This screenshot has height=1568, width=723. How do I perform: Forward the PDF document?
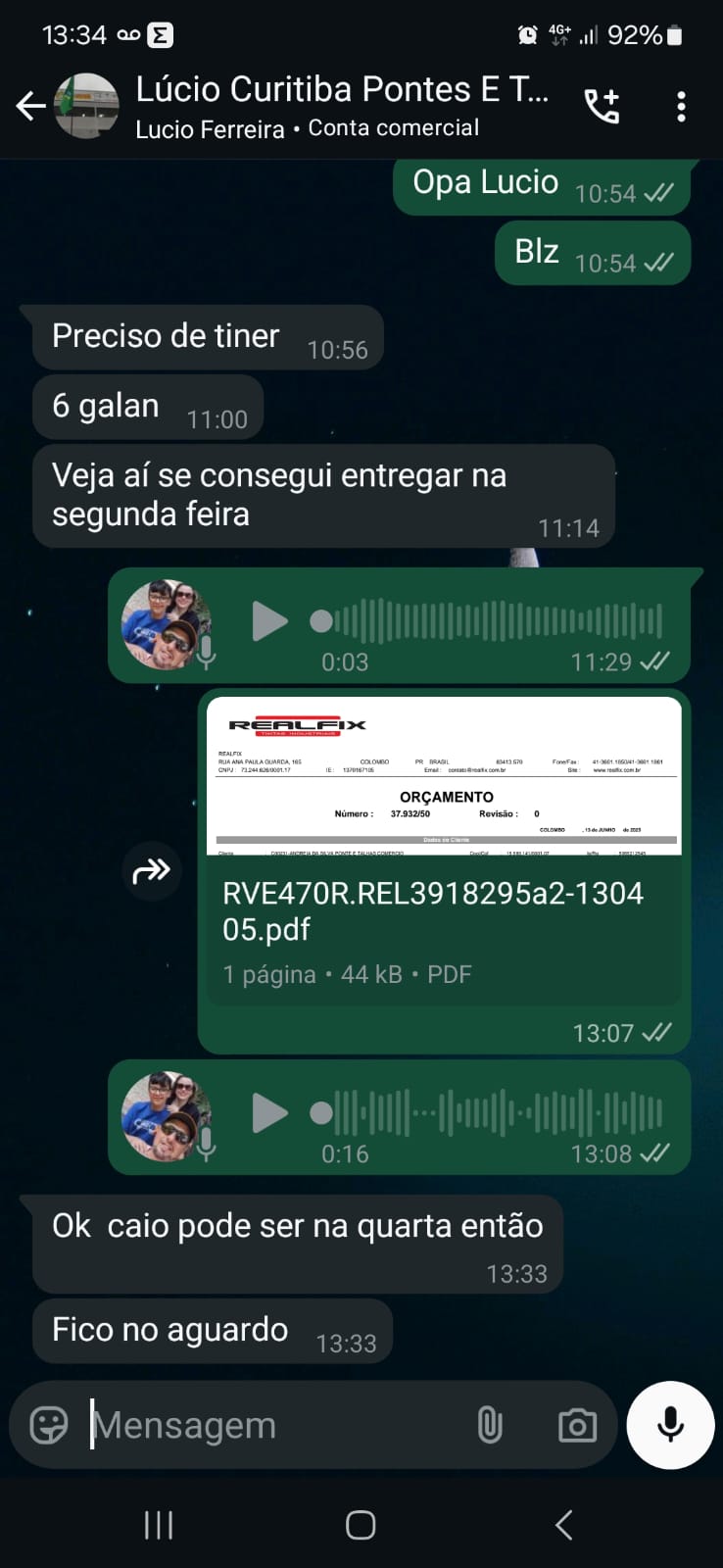[151, 870]
